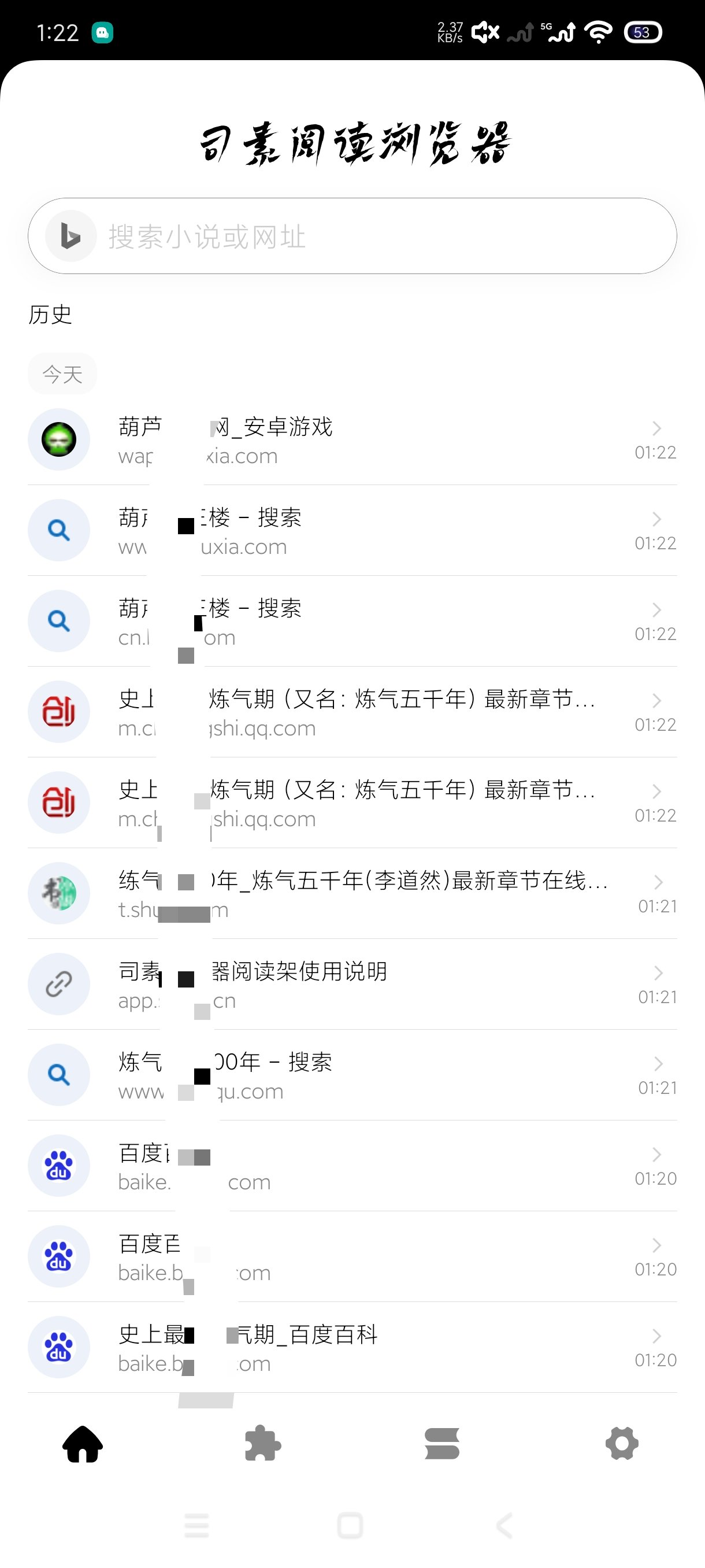Click the Baidu paw favicon on 百度百科 entry

58,1166
